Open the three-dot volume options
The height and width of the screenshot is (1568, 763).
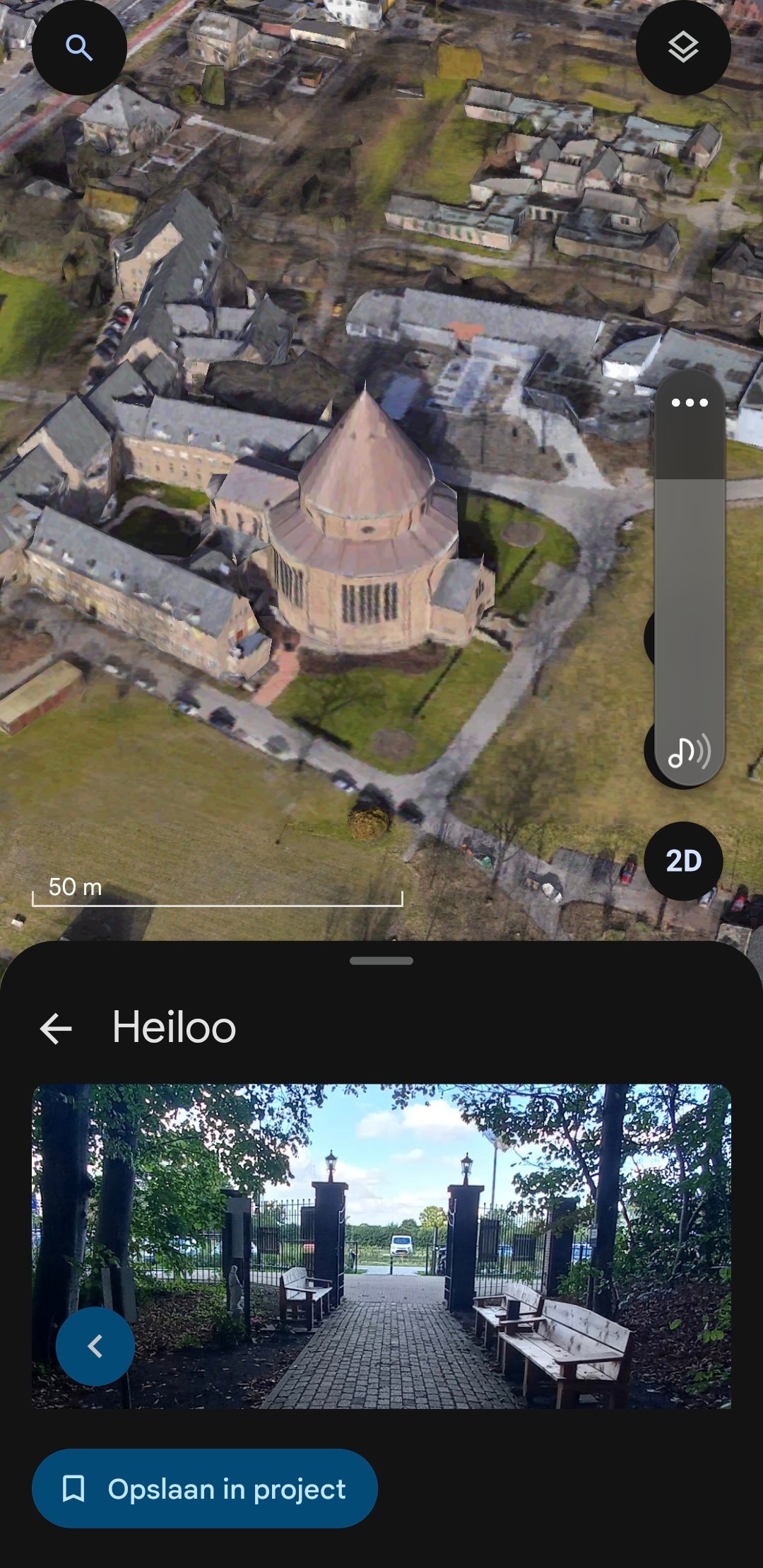click(690, 403)
